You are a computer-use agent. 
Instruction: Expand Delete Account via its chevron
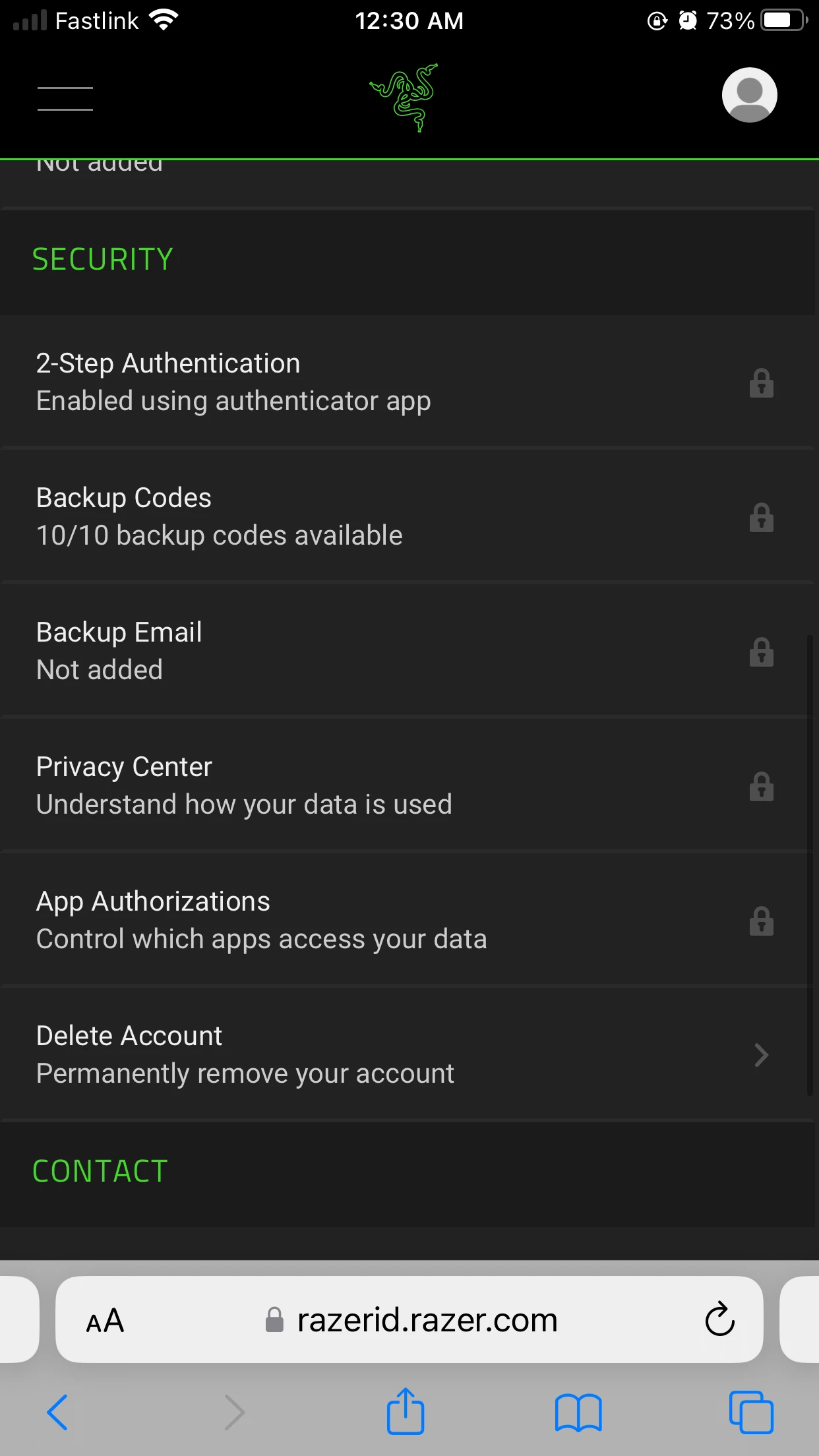[761, 1055]
